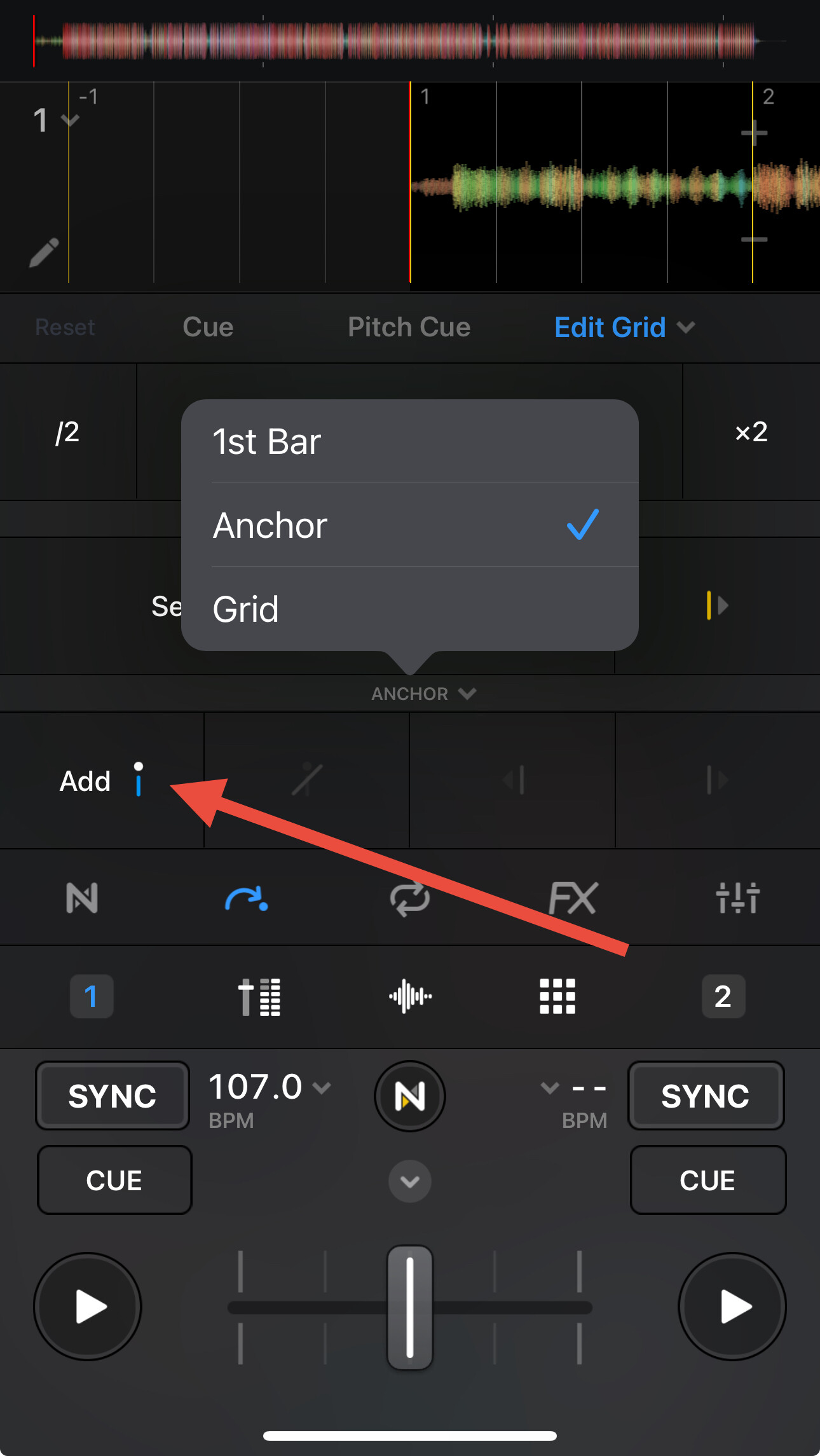Open the loop controls

click(x=409, y=898)
